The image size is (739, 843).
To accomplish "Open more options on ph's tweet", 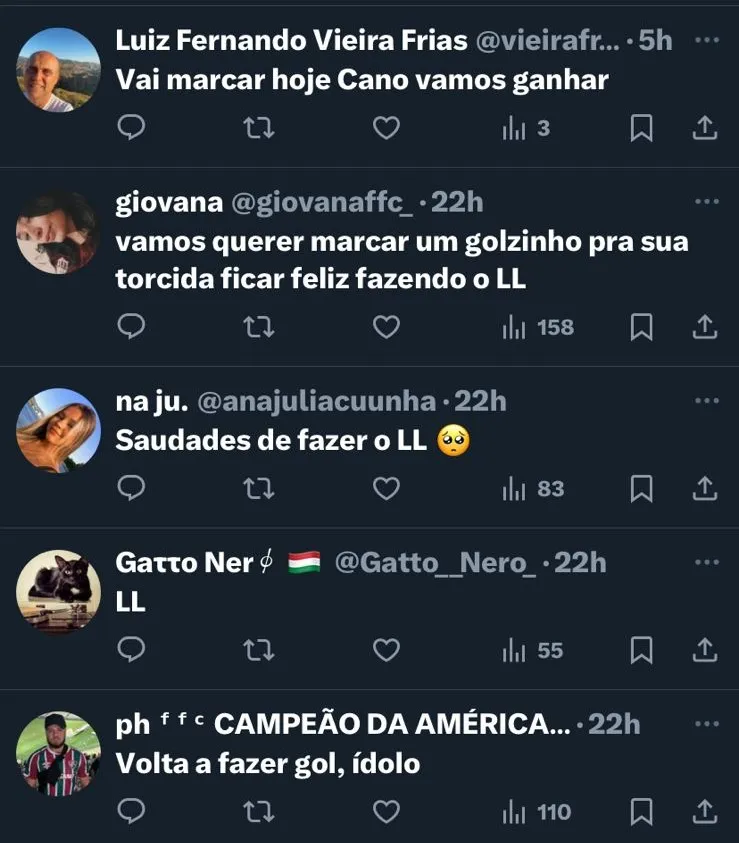I will pos(707,724).
